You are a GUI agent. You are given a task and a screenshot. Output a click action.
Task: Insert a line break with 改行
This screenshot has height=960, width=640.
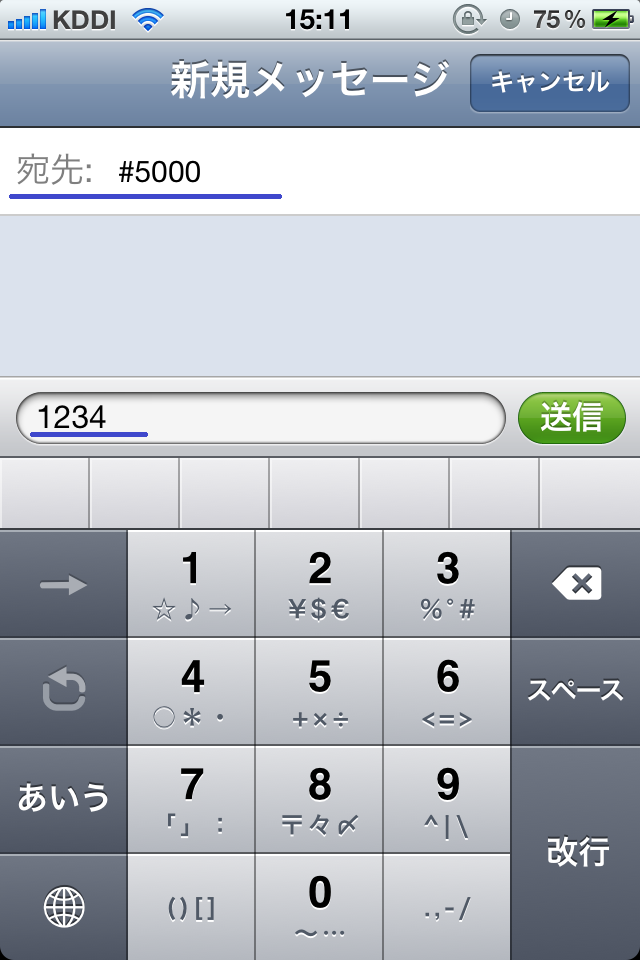pyautogui.click(x=576, y=852)
